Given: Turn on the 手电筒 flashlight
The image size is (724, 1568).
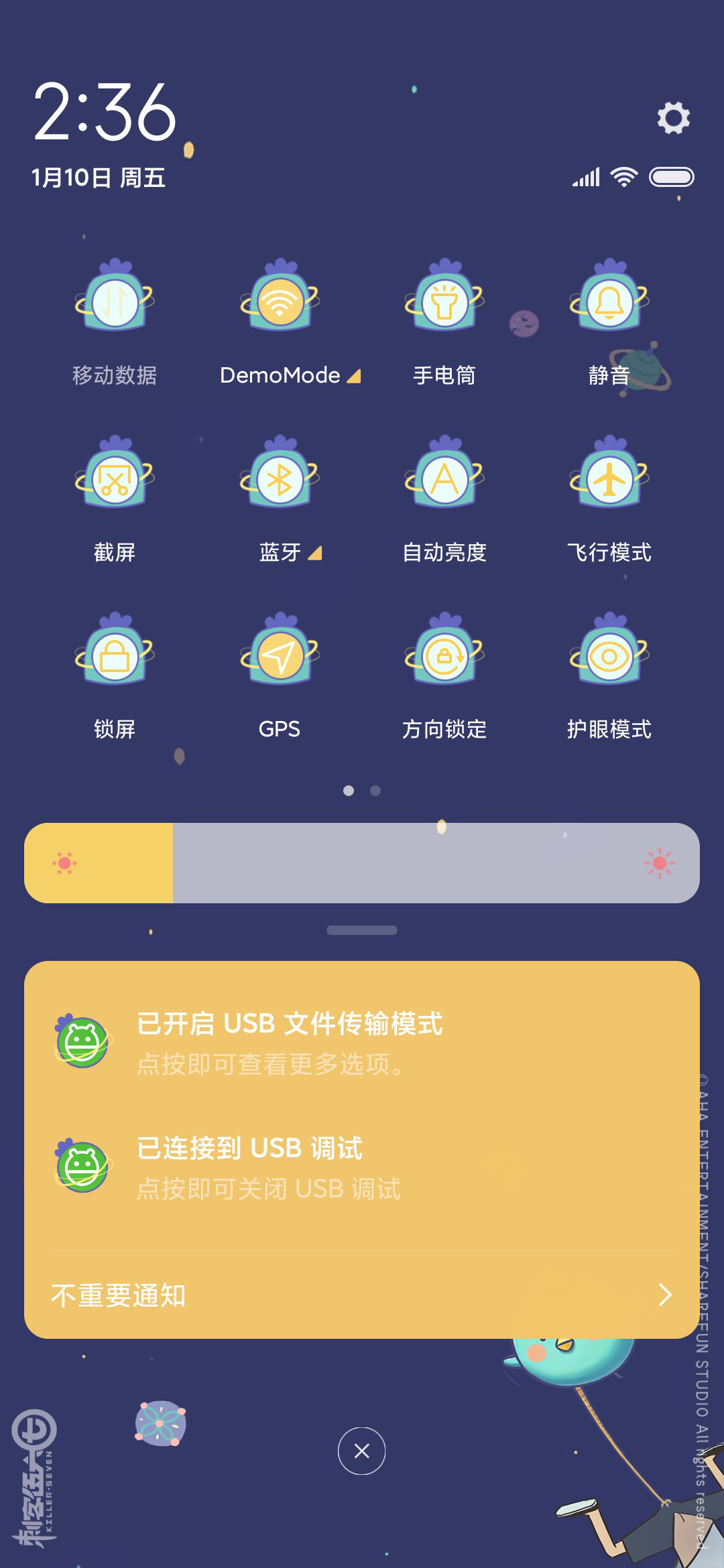Looking at the screenshot, I should [x=444, y=303].
